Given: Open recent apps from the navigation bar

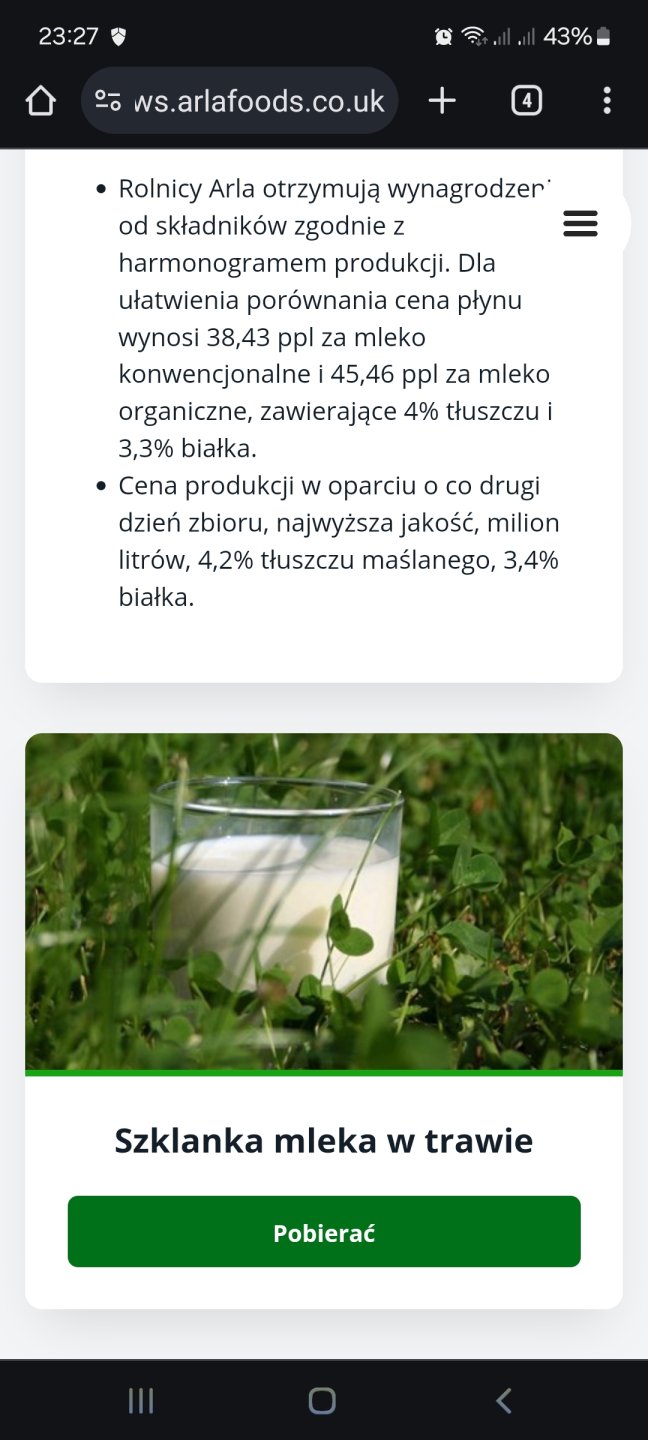Looking at the screenshot, I should click(141, 1401).
